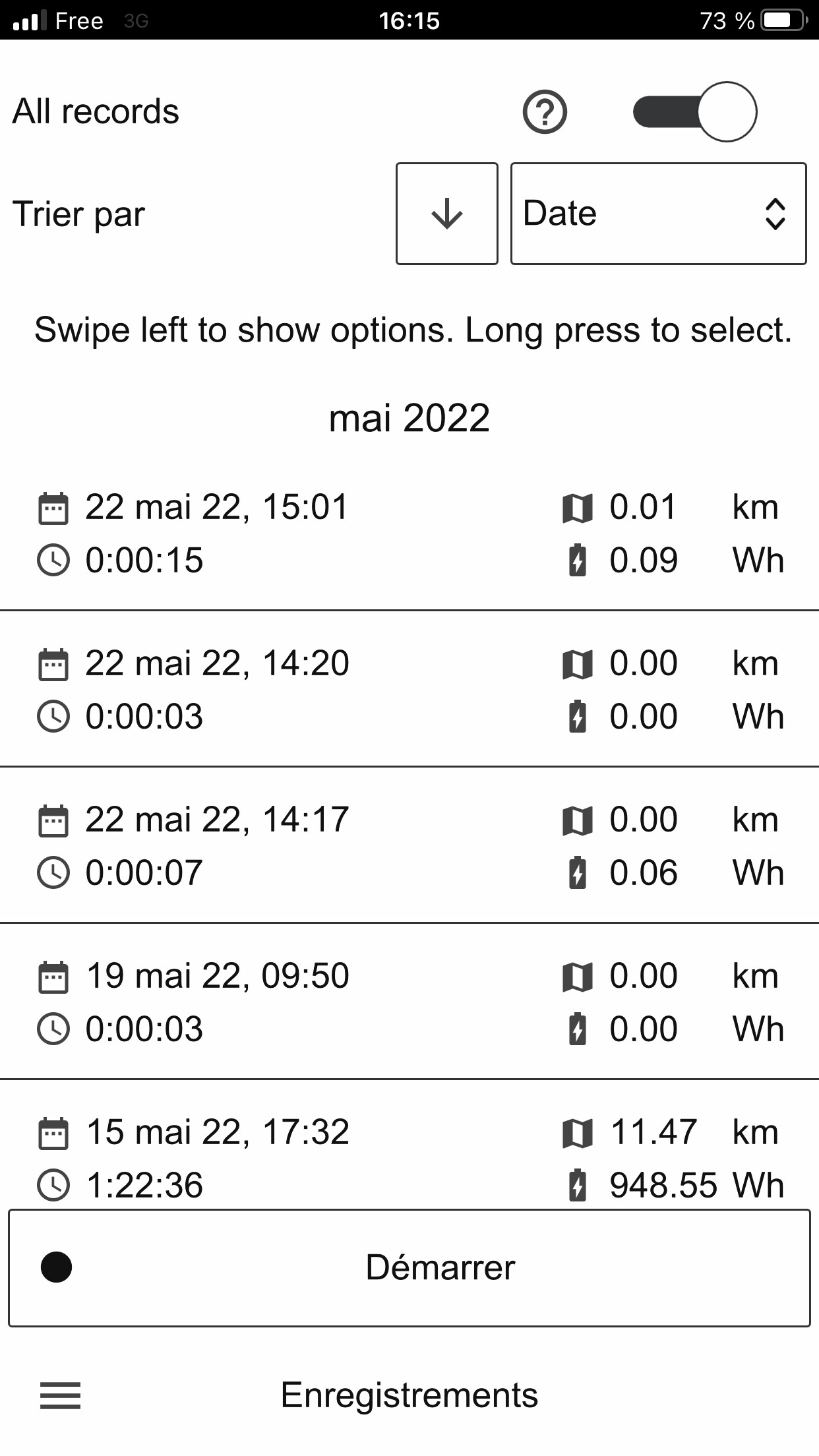Reverse sort order with the arrow button
Image resolution: width=819 pixels, height=1456 pixels.
pos(447,214)
